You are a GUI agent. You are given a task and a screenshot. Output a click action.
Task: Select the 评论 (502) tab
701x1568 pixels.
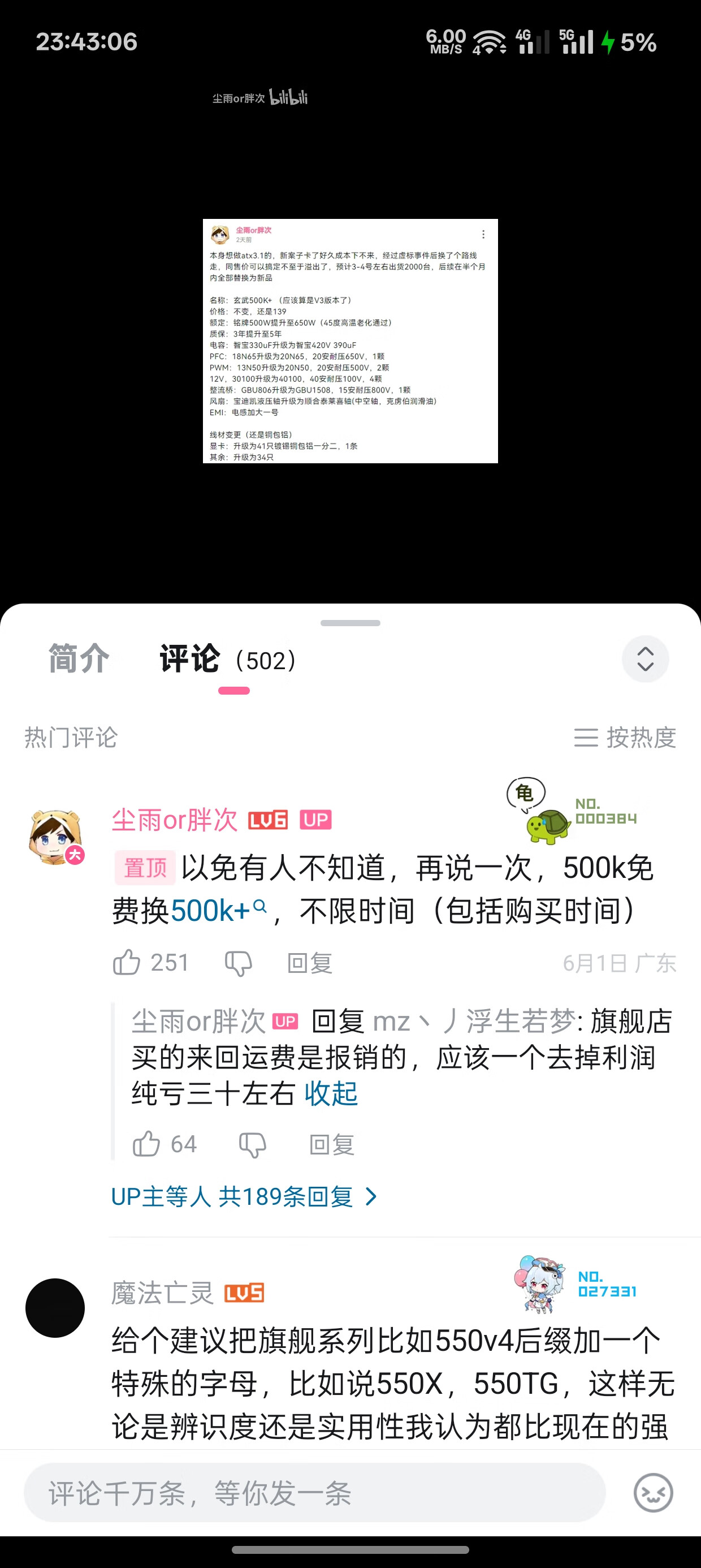pos(226,660)
